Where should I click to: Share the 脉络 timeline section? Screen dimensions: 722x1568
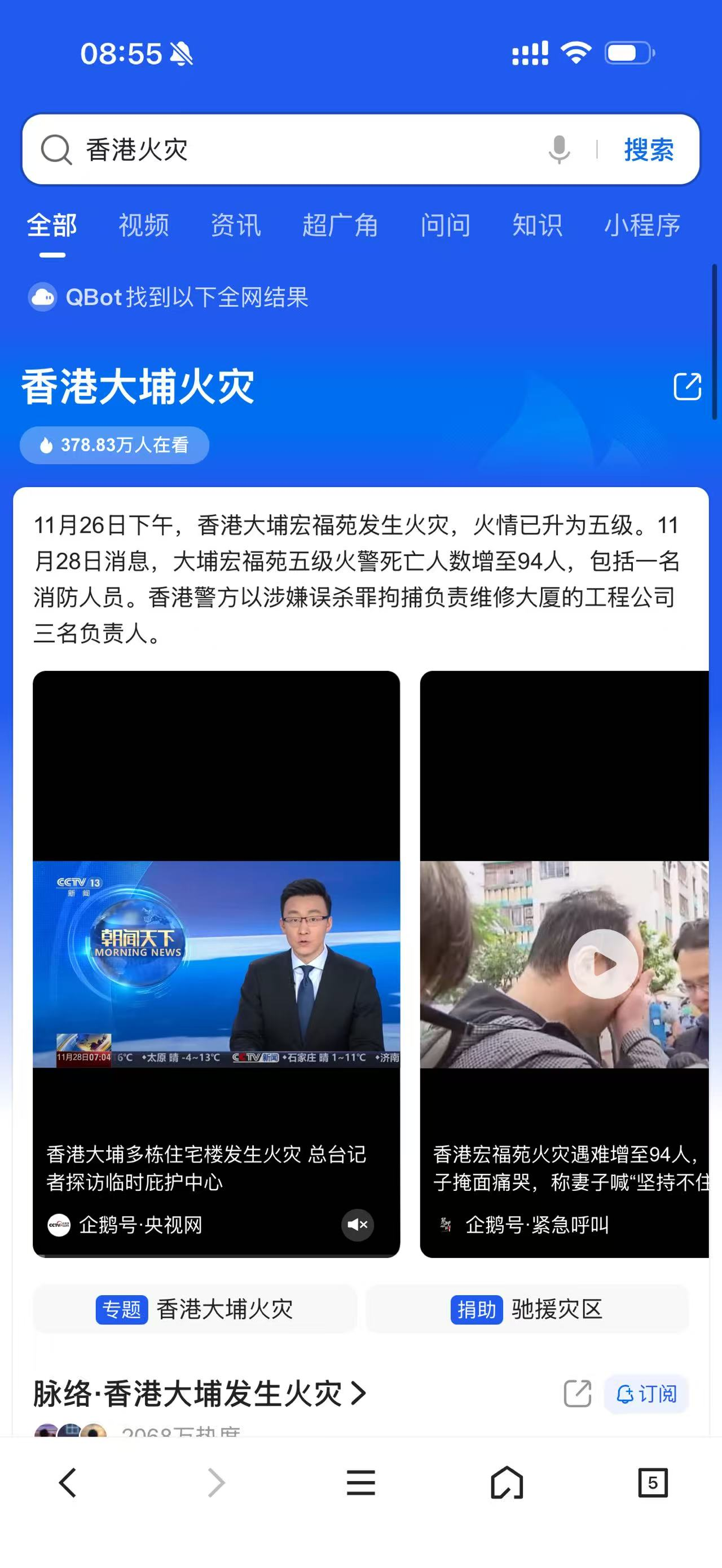(577, 1393)
